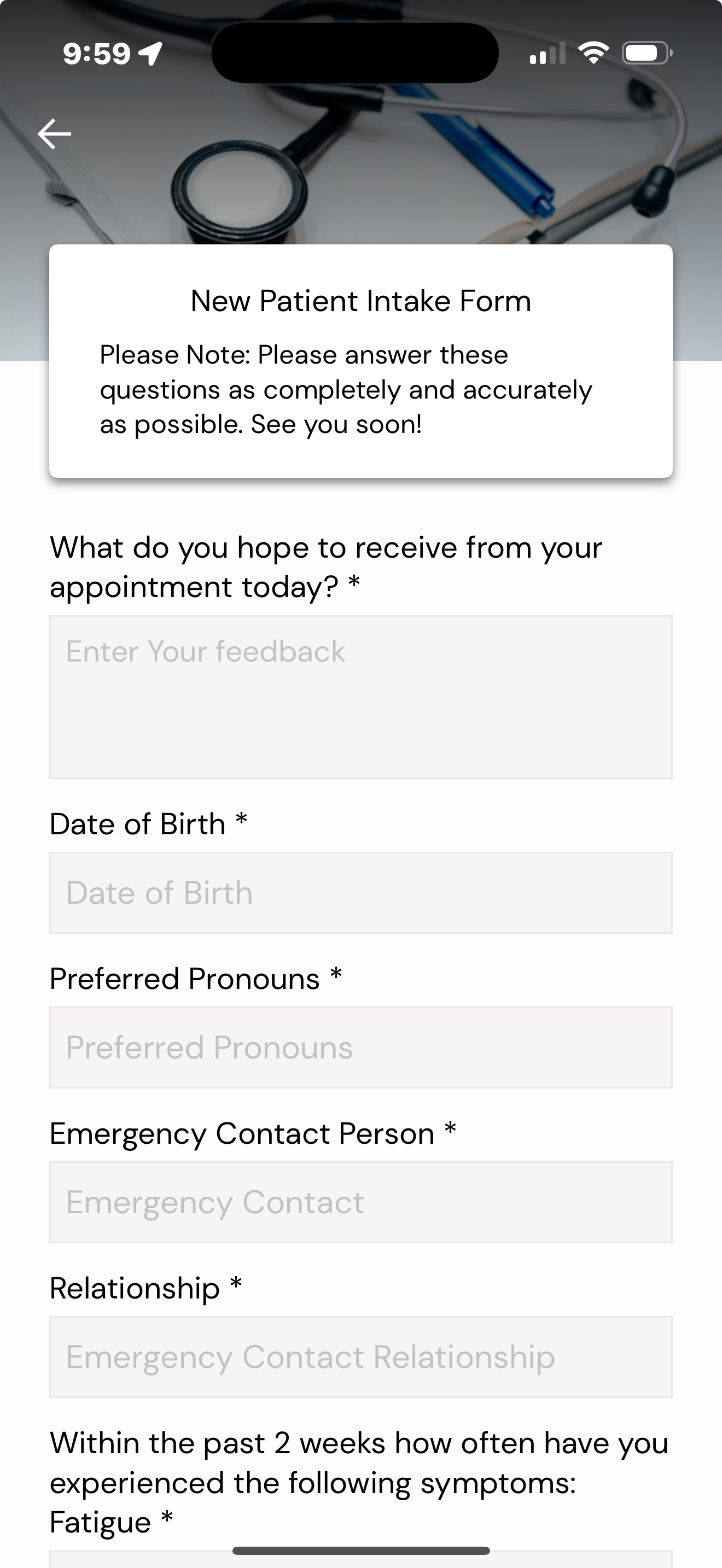Image resolution: width=722 pixels, height=1568 pixels.
Task: Tap the battery indicator in status bar
Action: tap(645, 54)
